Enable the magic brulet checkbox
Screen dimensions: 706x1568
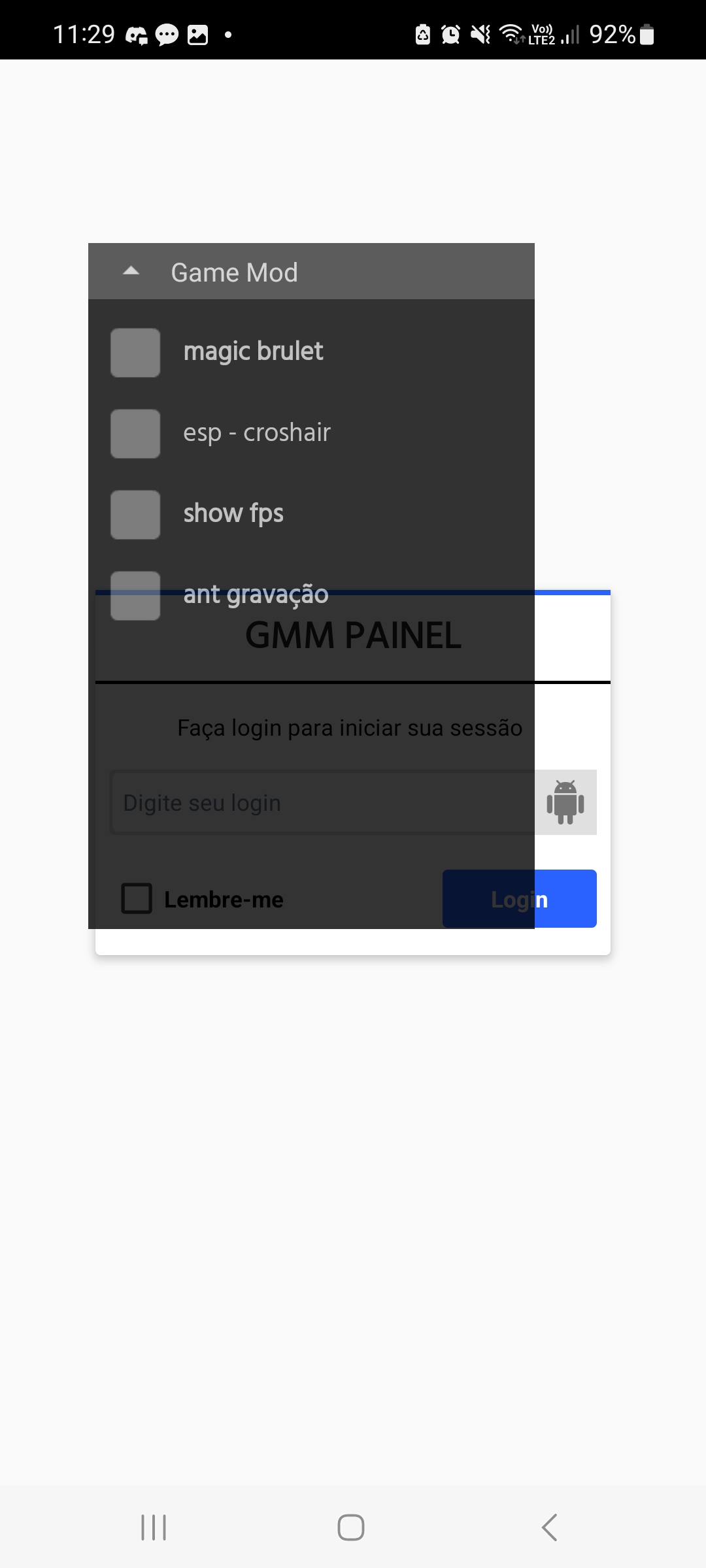tap(135, 353)
